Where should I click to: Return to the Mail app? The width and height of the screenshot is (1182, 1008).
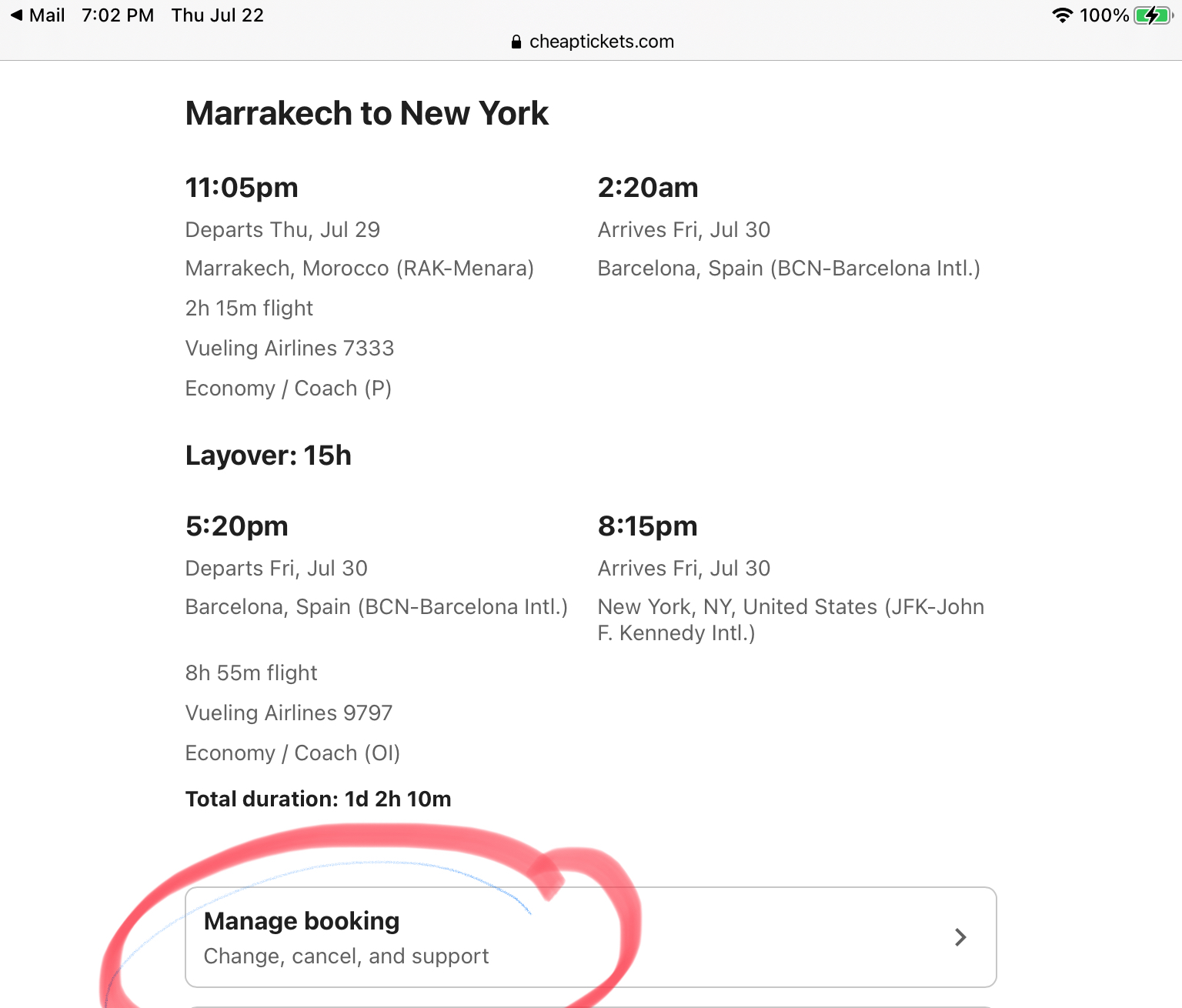tap(38, 15)
